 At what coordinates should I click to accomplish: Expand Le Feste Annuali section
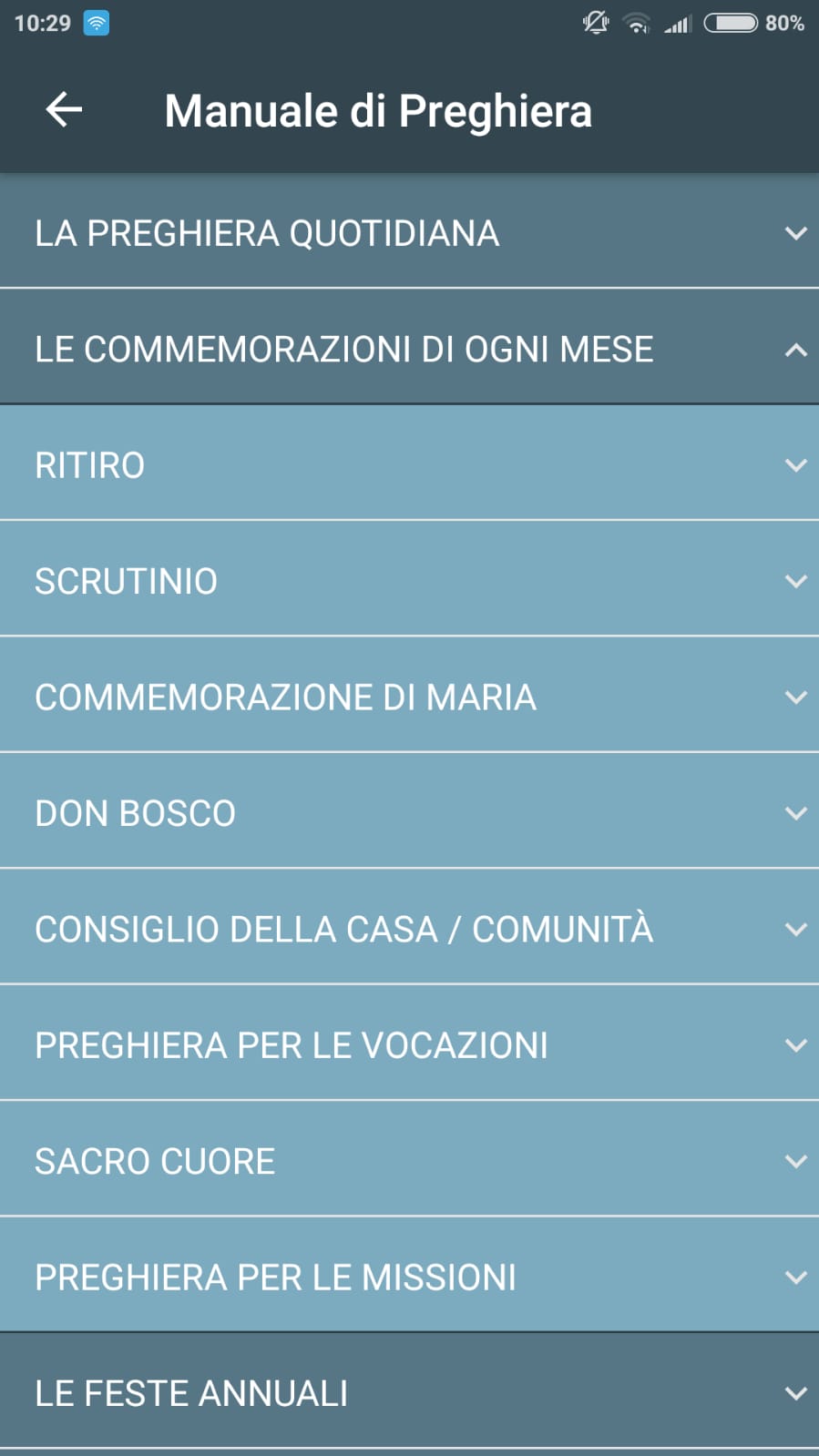(409, 1393)
